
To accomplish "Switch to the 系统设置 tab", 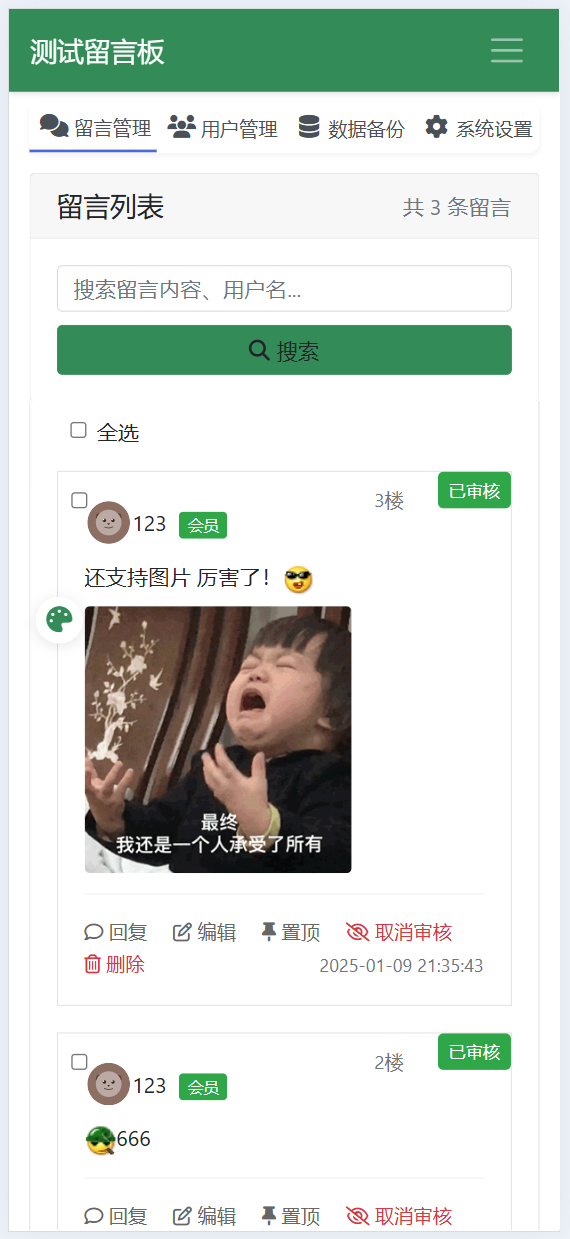I will 478,128.
